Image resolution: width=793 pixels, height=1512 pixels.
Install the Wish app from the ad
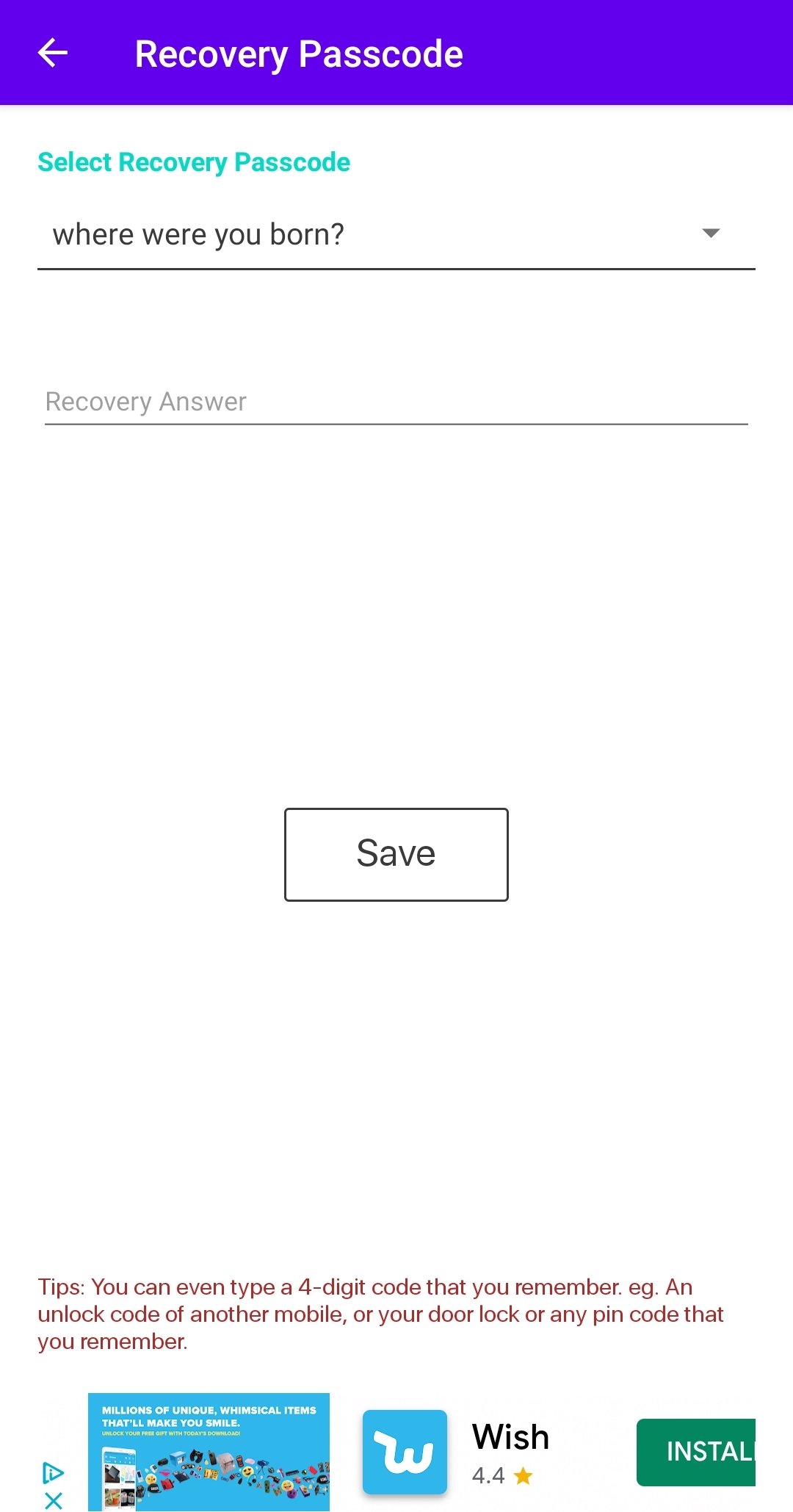click(x=696, y=1451)
